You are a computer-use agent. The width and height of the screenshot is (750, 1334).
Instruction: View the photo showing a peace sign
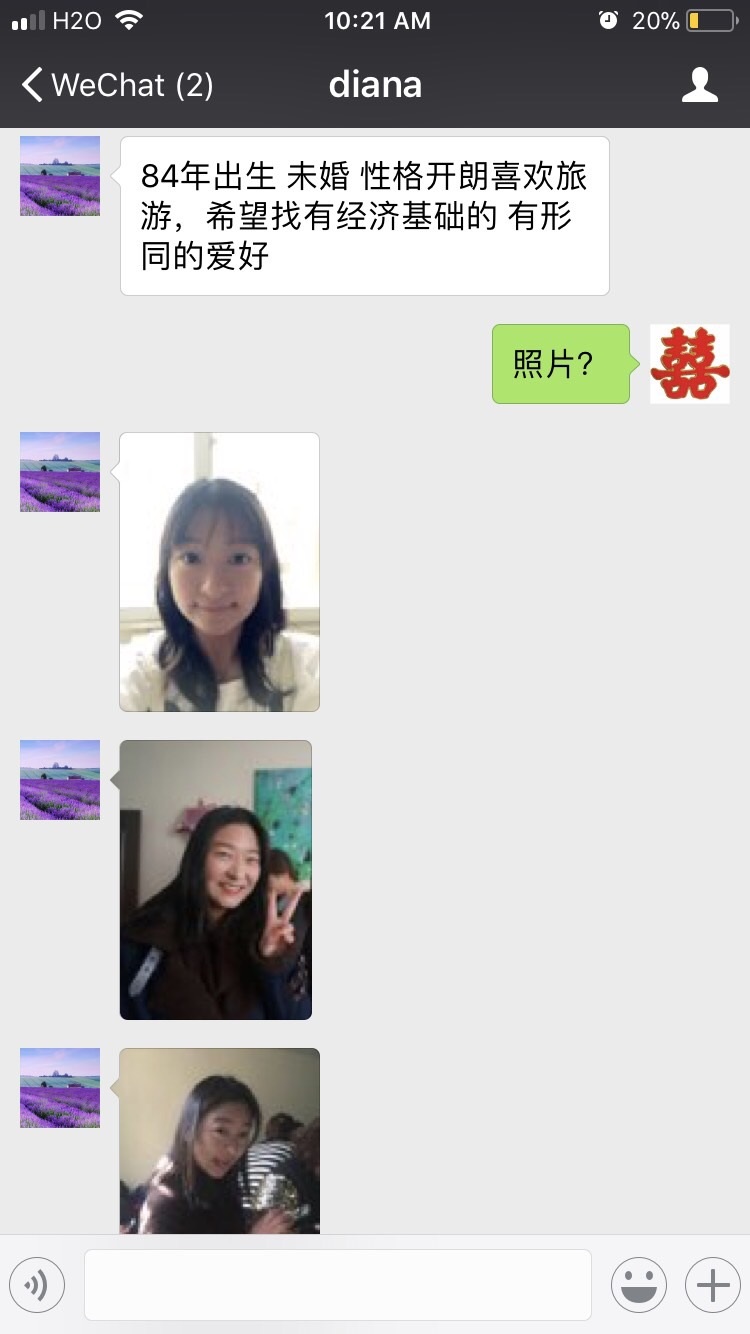coord(216,880)
